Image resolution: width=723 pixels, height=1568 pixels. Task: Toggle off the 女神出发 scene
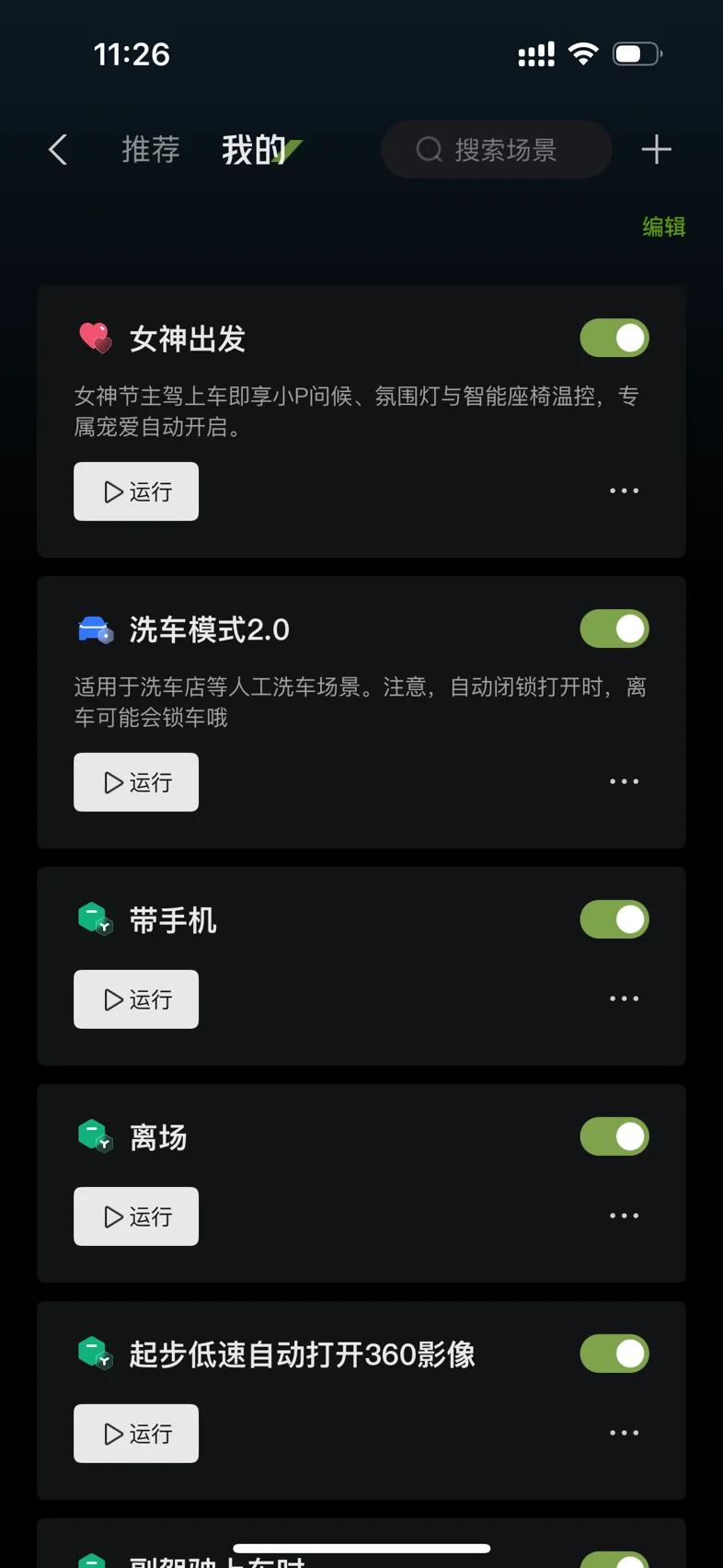click(614, 338)
